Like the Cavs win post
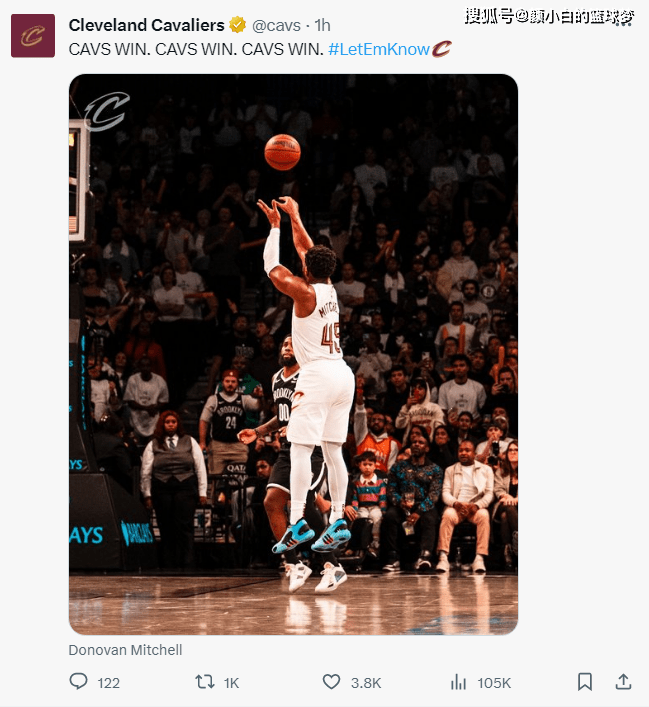Viewport: 649px width, 707px height. click(x=332, y=682)
